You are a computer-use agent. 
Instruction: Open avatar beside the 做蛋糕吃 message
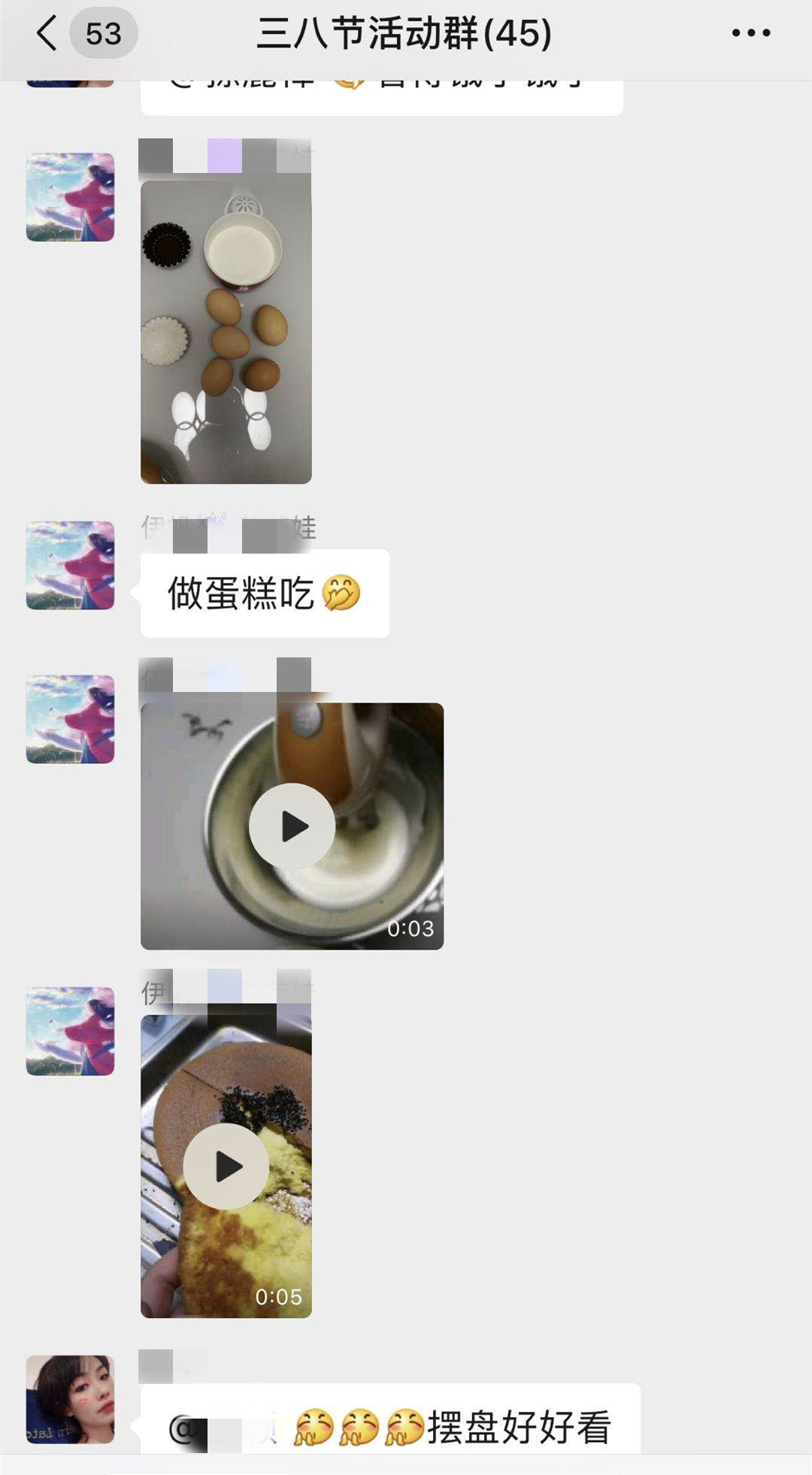pyautogui.click(x=70, y=565)
